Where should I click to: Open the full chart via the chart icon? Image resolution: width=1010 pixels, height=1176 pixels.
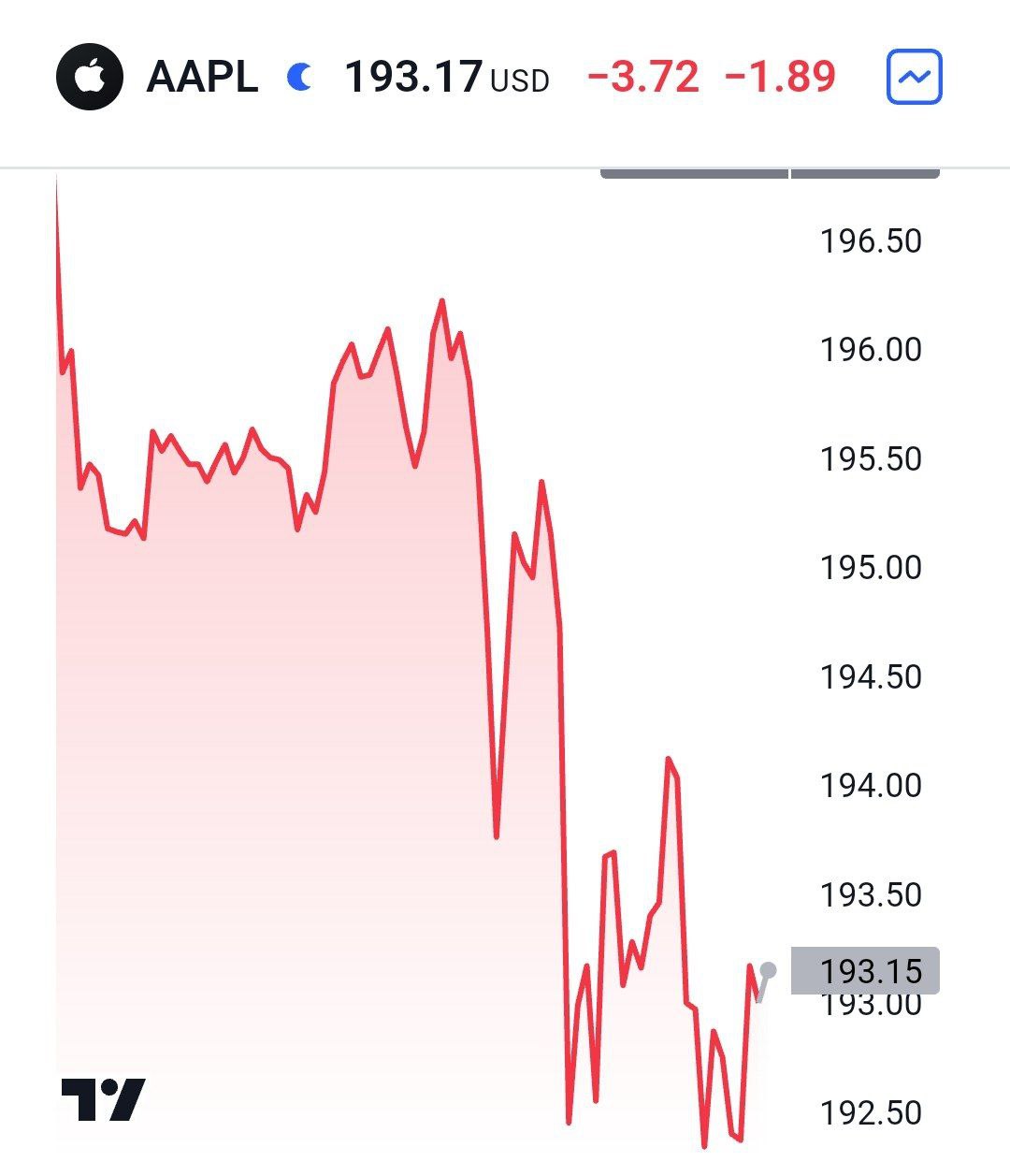(914, 77)
